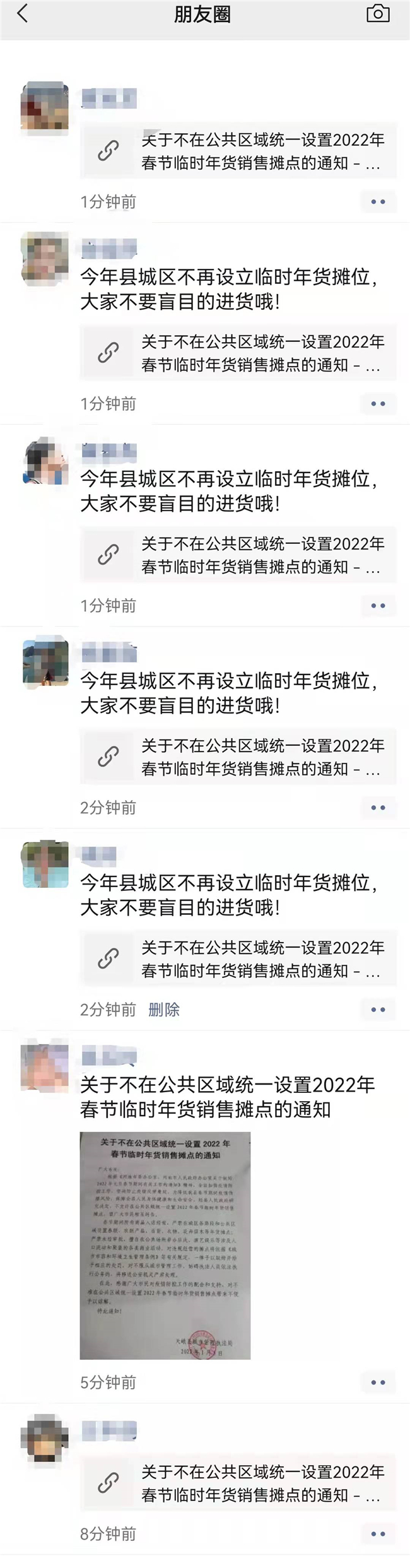The height and width of the screenshot is (1568, 410).
Task: Tap 删除 to delete your own post
Action: point(163,1010)
